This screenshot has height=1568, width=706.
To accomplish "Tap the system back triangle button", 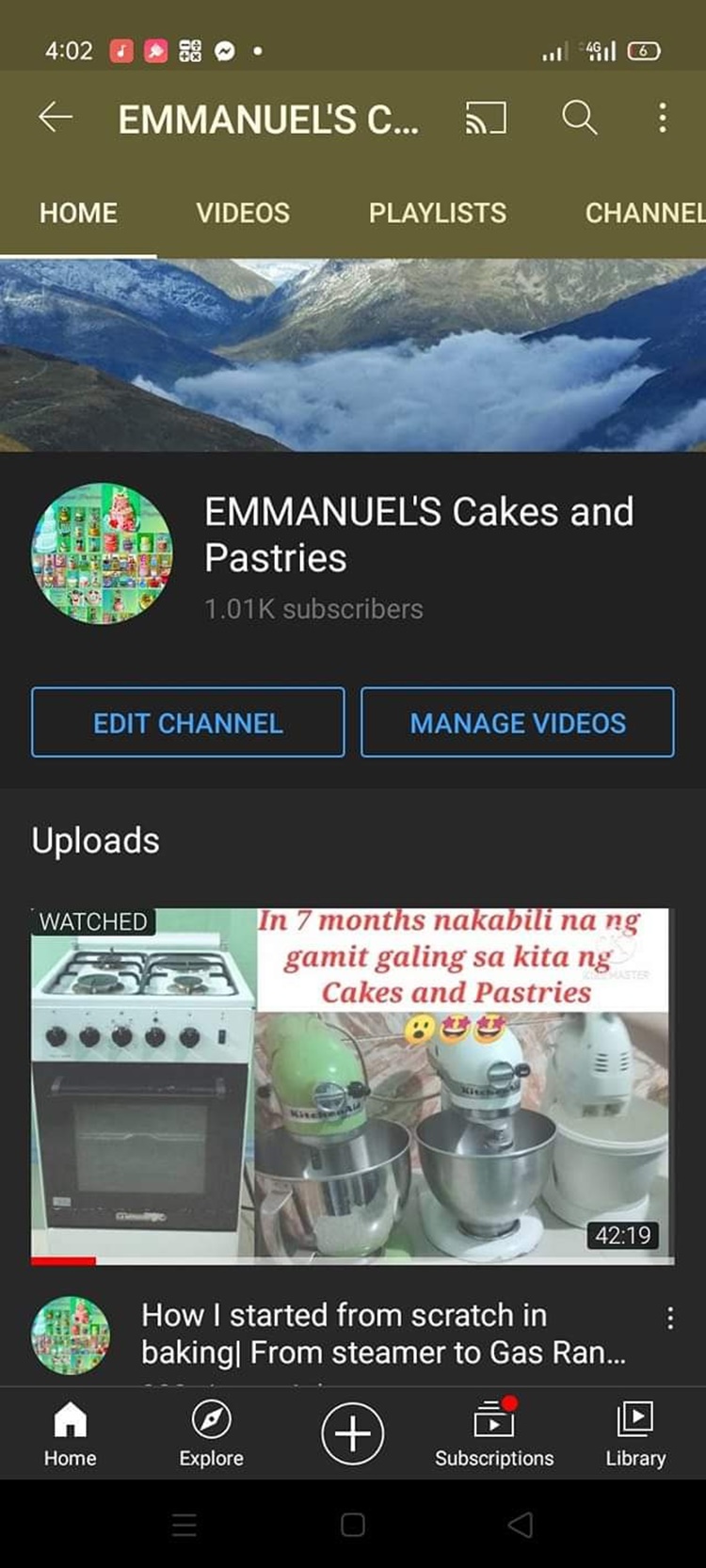I will point(521,1525).
